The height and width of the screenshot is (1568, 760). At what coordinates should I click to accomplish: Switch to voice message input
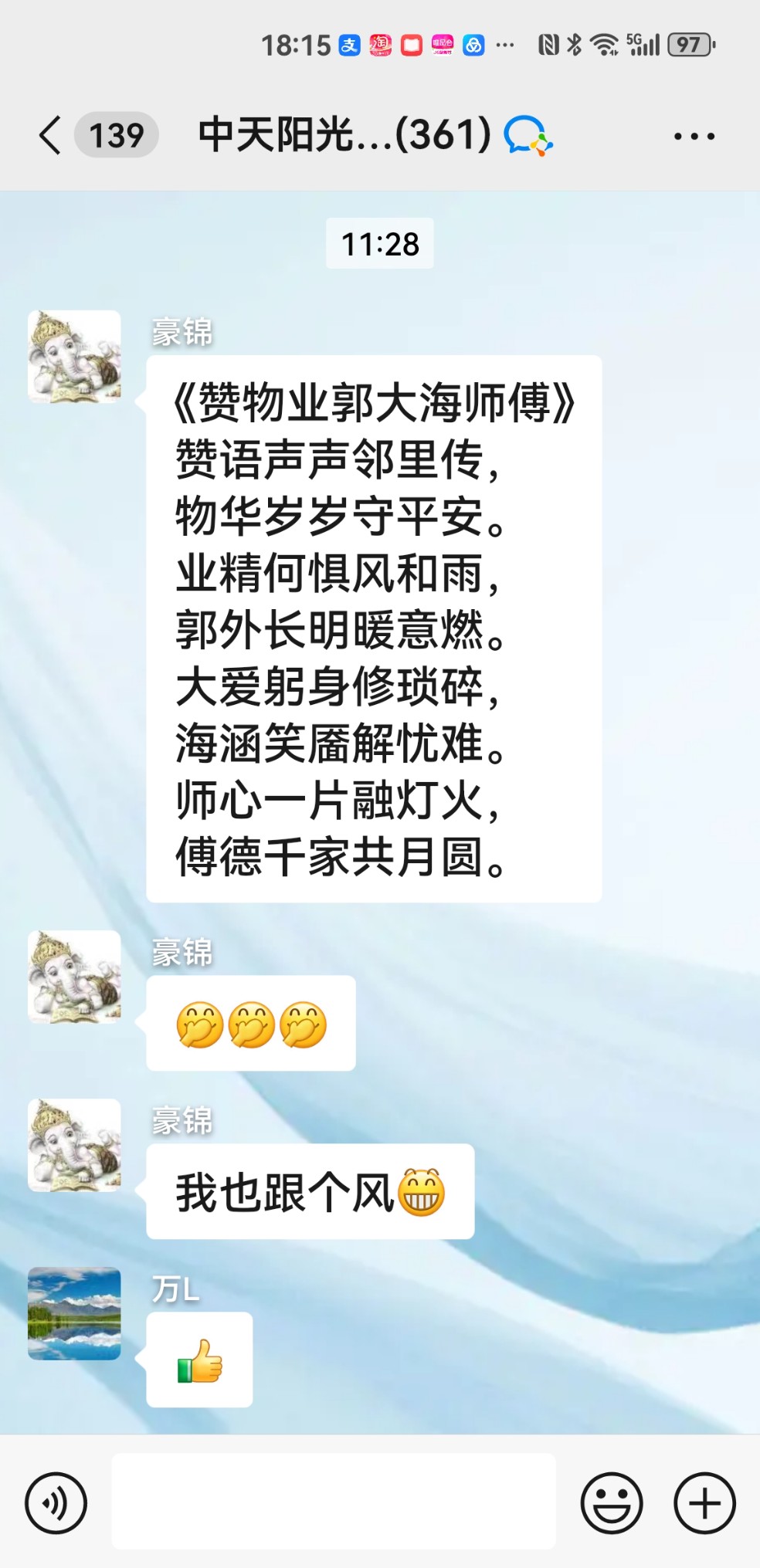[56, 1502]
